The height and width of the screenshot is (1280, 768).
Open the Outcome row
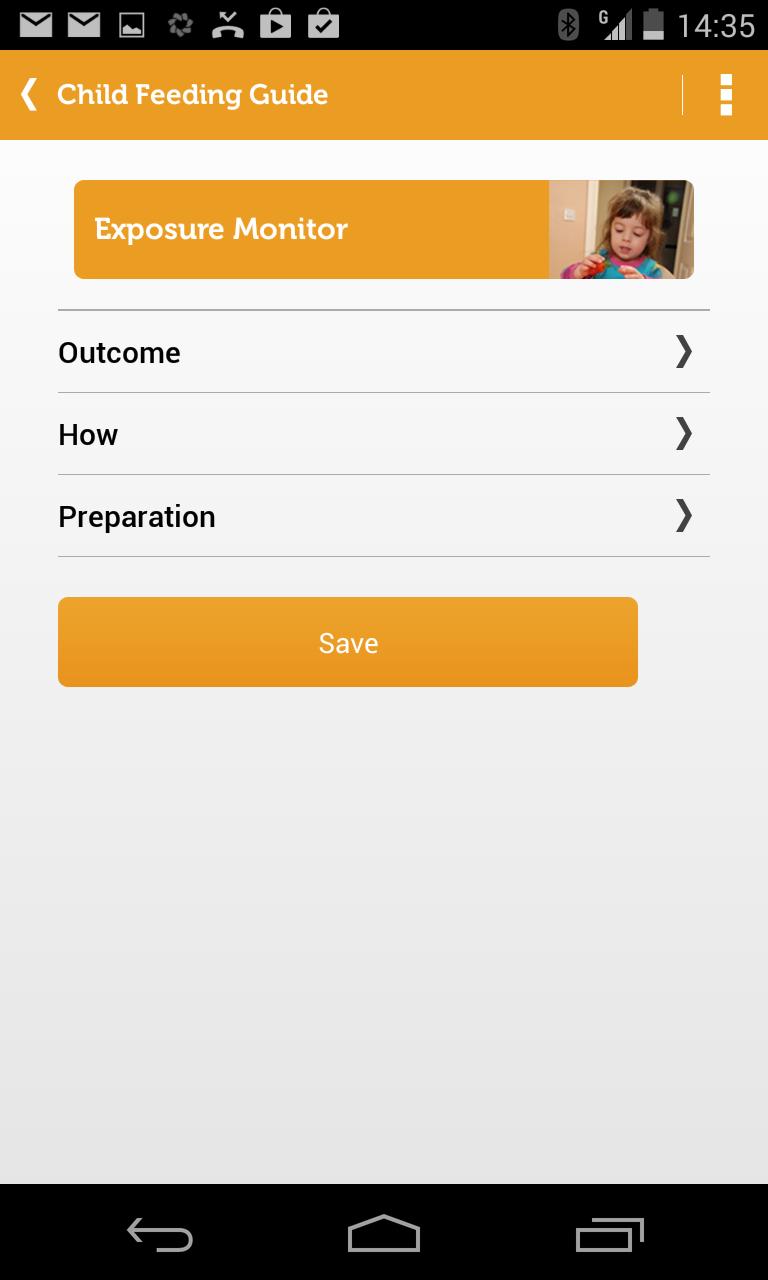(384, 352)
